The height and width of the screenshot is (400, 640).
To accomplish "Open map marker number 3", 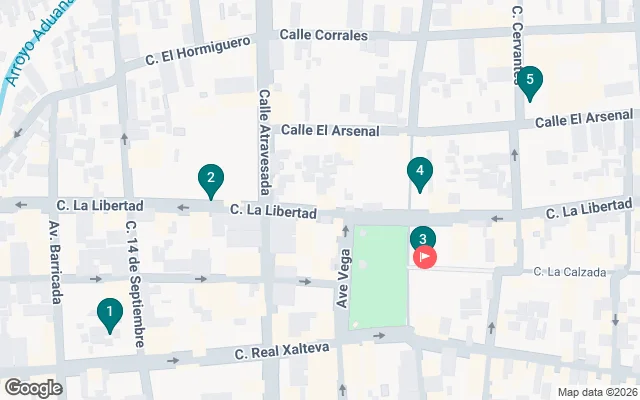I will 423,238.
